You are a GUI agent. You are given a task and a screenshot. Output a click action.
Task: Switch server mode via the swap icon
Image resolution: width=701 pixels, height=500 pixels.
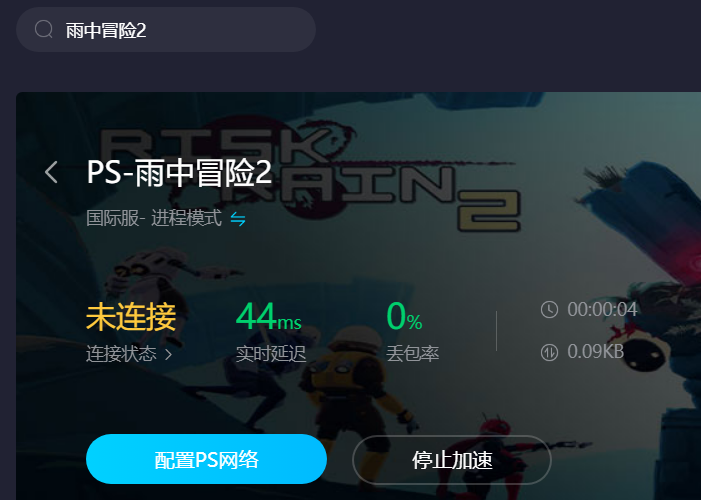coord(238,218)
